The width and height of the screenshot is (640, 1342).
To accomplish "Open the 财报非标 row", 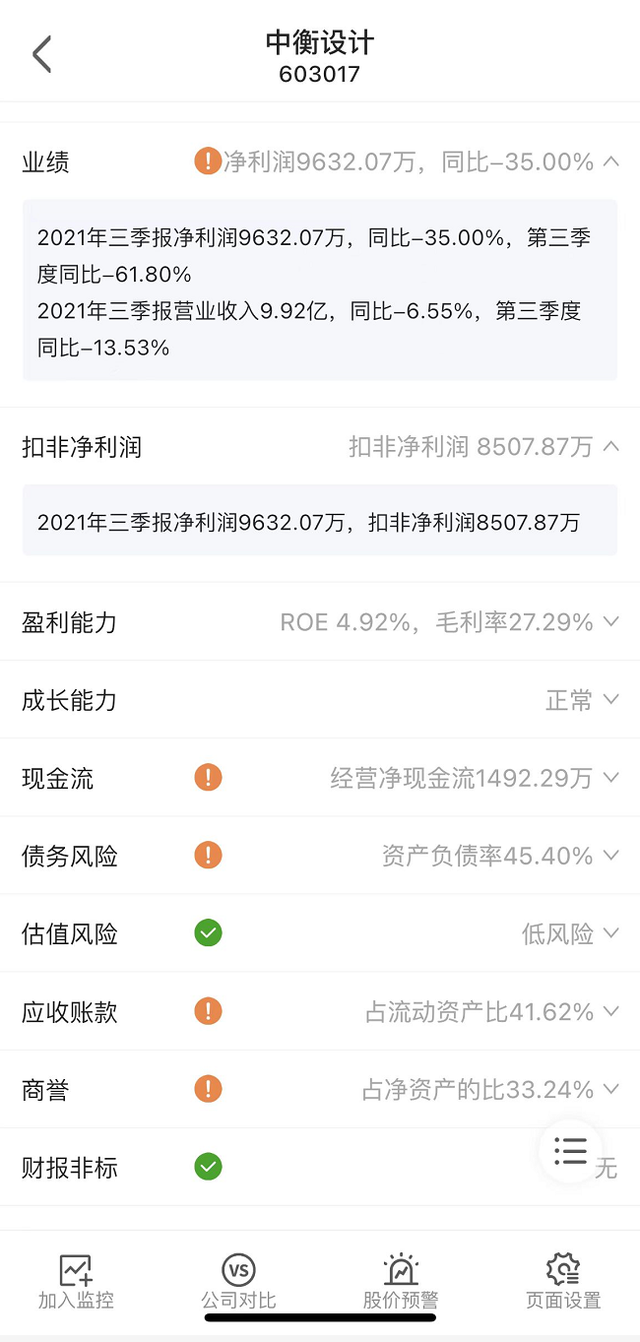I will coord(320,1167).
